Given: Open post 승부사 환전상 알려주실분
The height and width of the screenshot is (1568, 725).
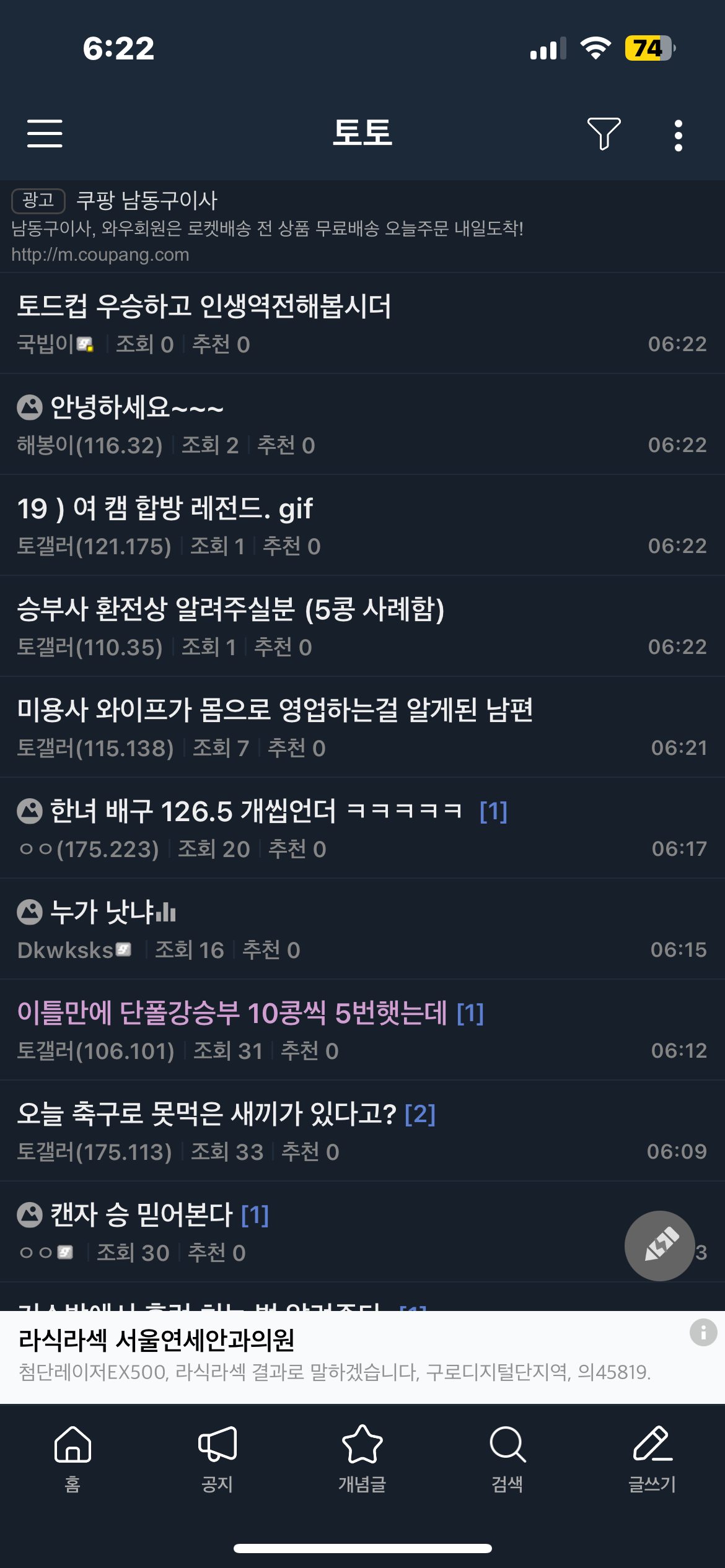Looking at the screenshot, I should (231, 609).
